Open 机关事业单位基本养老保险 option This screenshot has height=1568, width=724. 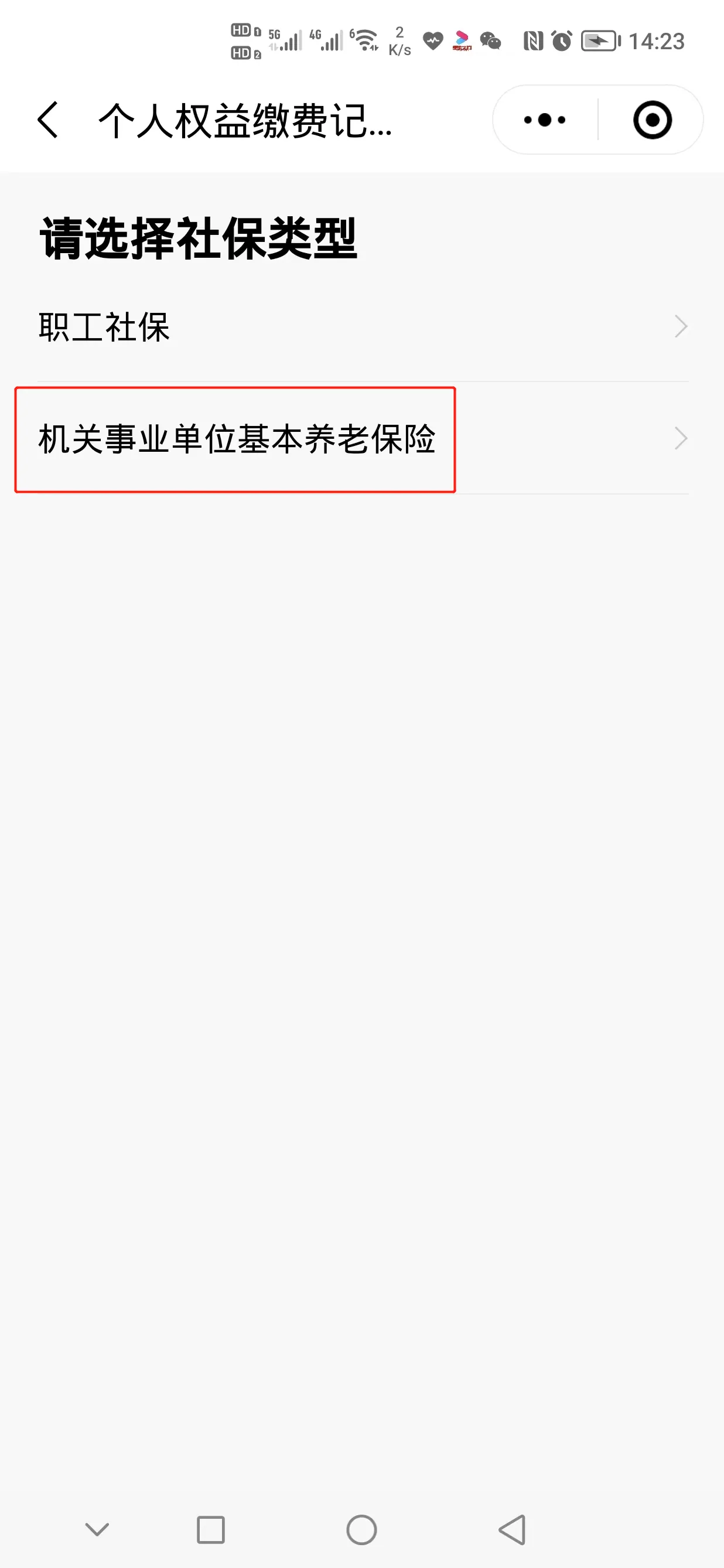[x=363, y=438]
